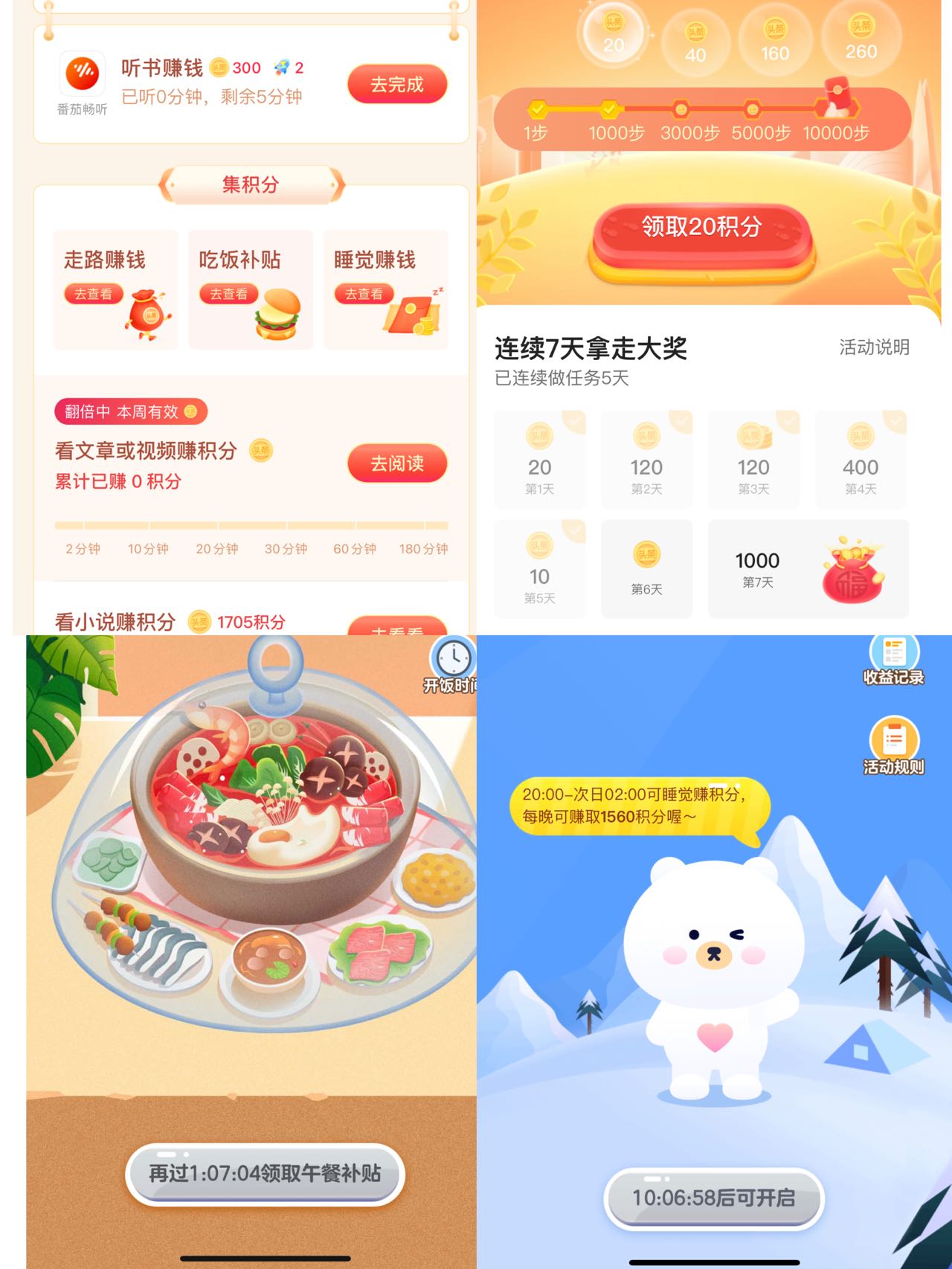Select the 集积分 section header
The height and width of the screenshot is (1269, 952).
pyautogui.click(x=248, y=185)
